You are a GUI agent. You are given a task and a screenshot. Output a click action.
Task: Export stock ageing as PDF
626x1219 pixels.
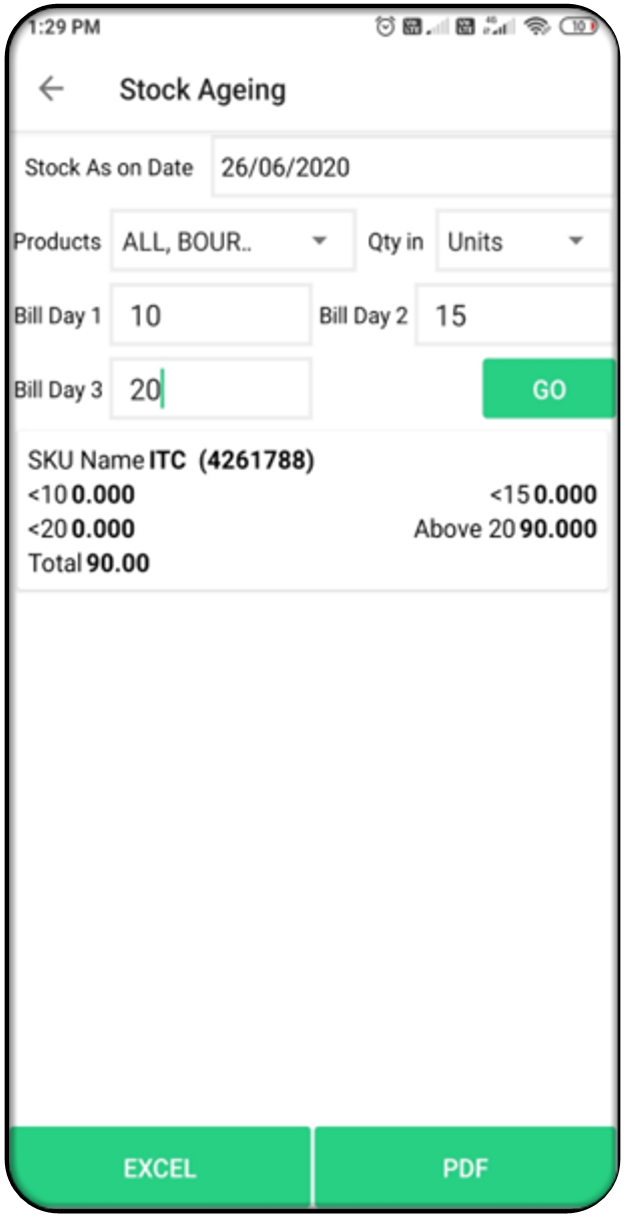[x=465, y=1168]
